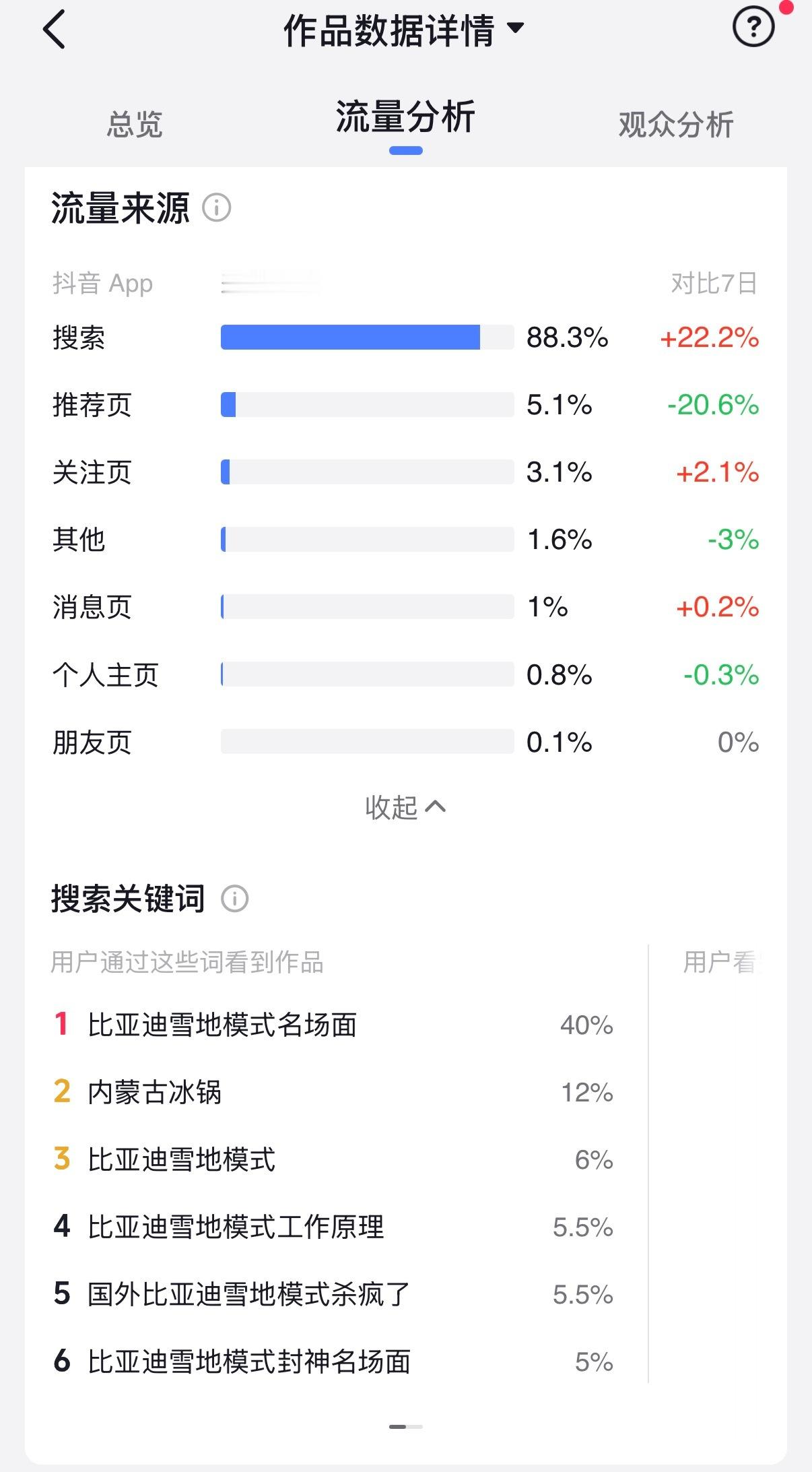Open the 作品数据详情 dropdown arrow
The width and height of the screenshot is (812, 1472).
516,30
